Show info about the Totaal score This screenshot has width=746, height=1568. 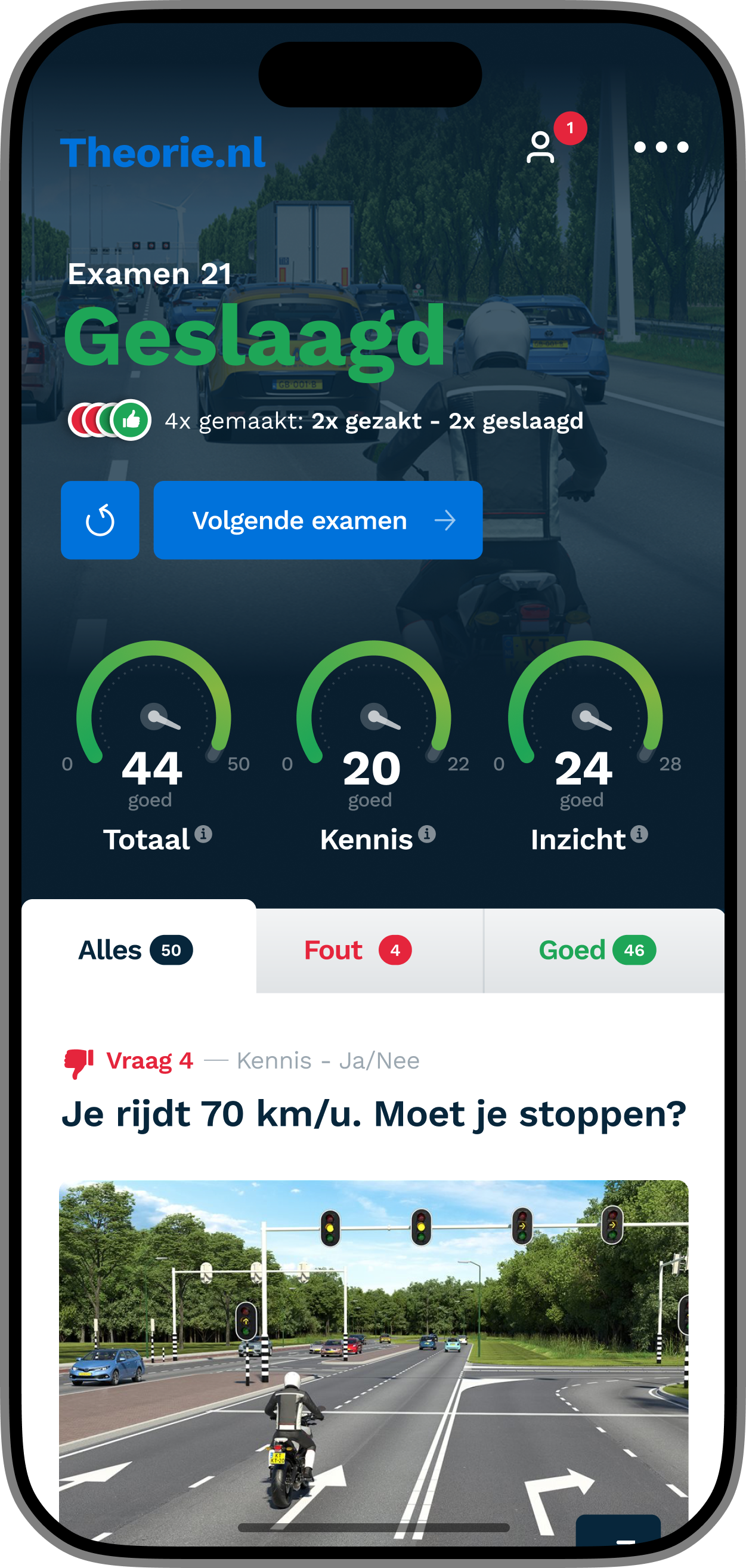tap(204, 834)
